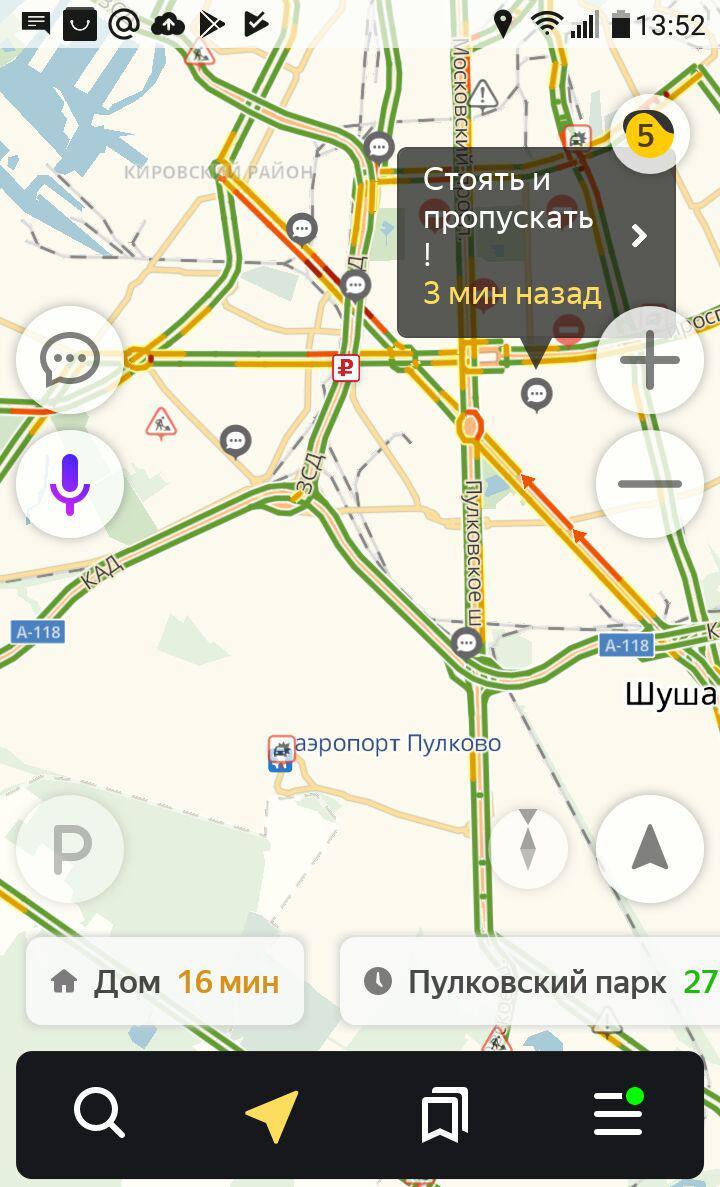This screenshot has width=720, height=1187.
Task: Open search in the bottom bar
Action: 99,1113
